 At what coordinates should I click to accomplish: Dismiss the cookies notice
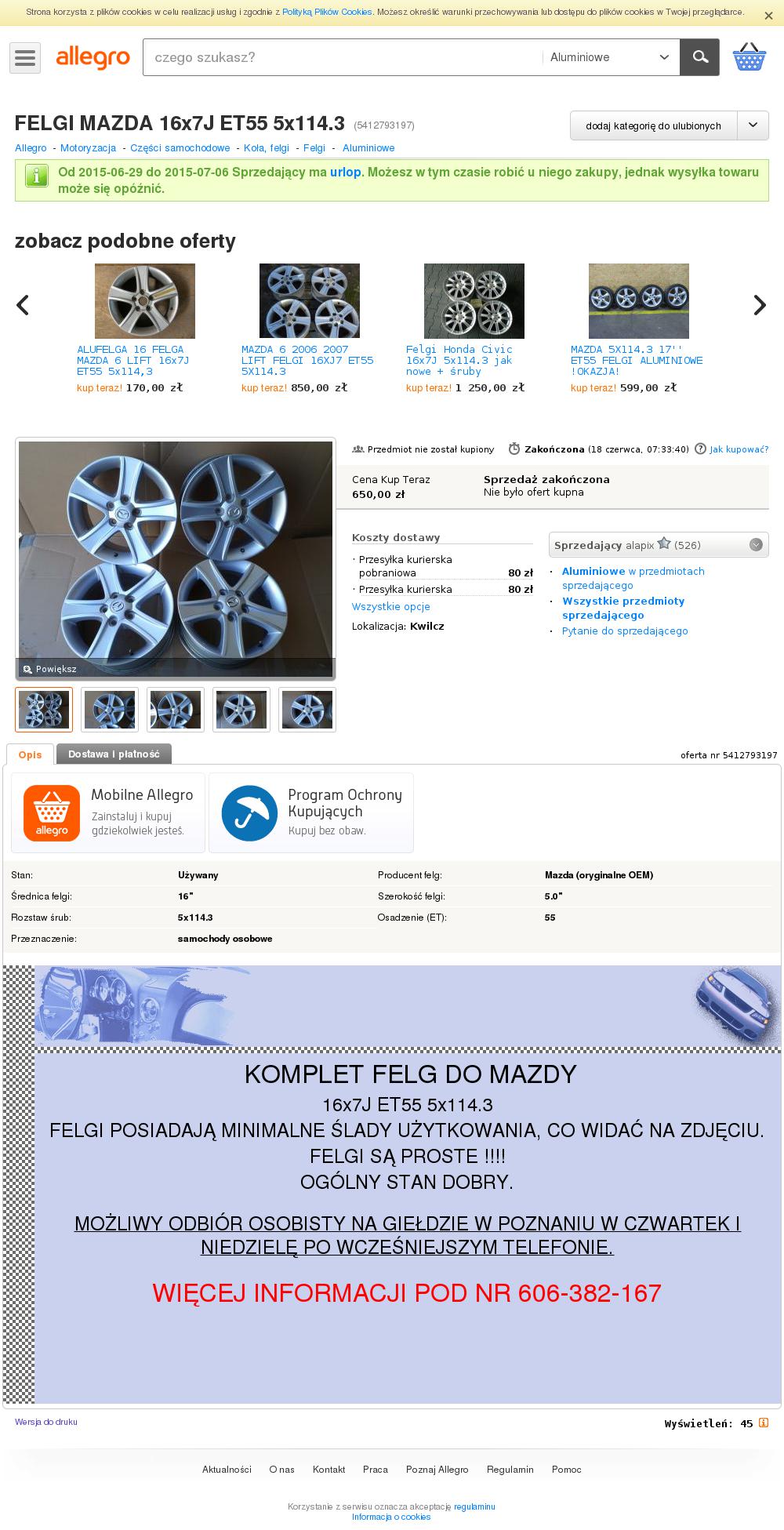coord(768,15)
